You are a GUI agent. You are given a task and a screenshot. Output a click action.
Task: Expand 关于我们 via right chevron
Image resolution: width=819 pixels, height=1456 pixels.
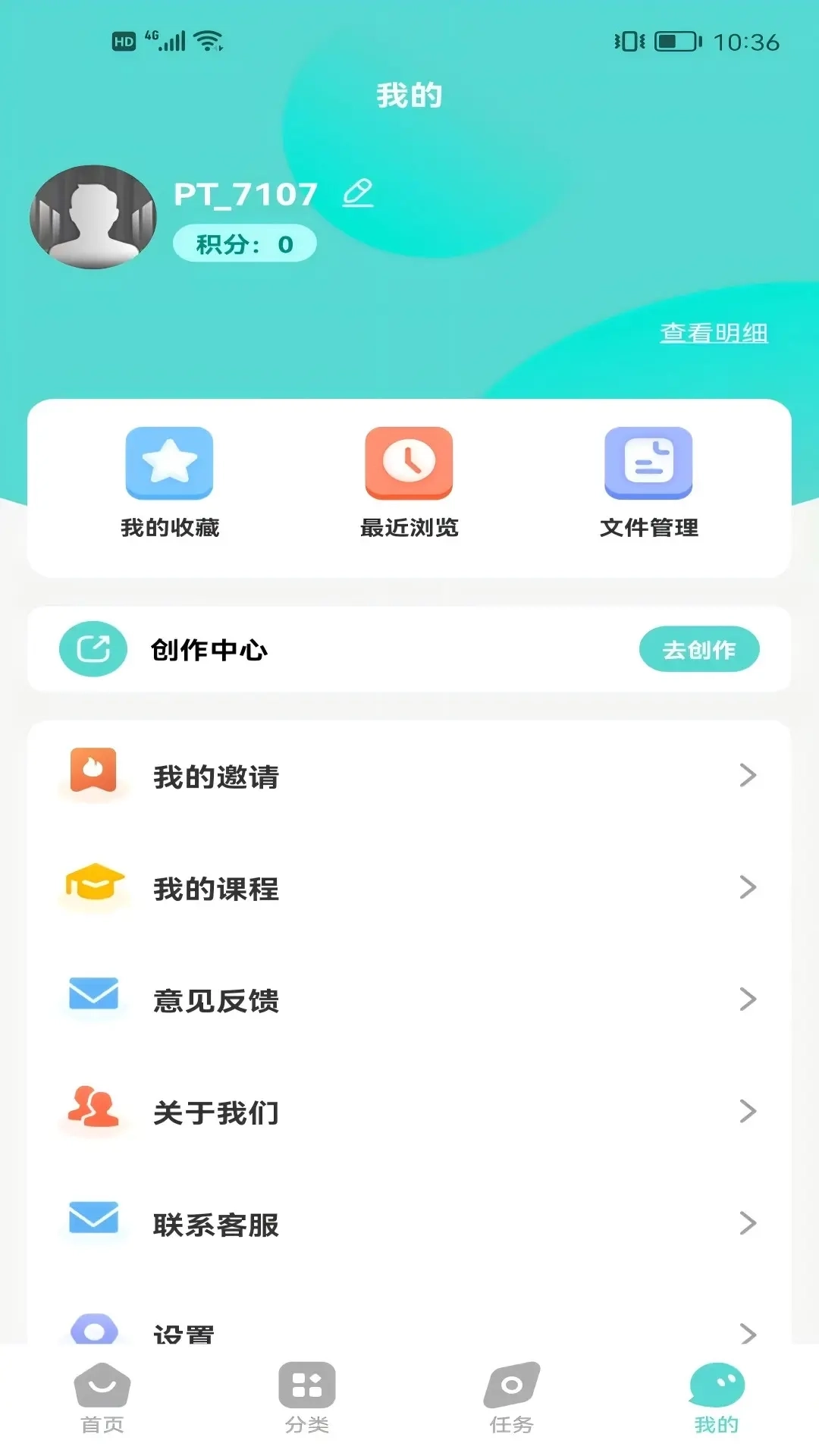click(749, 1112)
